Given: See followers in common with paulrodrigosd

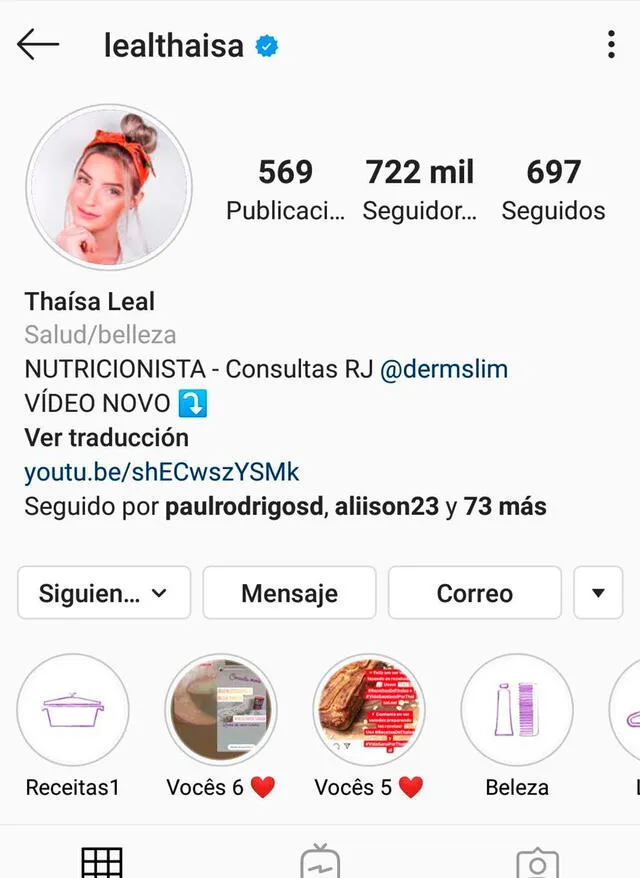Looking at the screenshot, I should pyautogui.click(x=244, y=506).
